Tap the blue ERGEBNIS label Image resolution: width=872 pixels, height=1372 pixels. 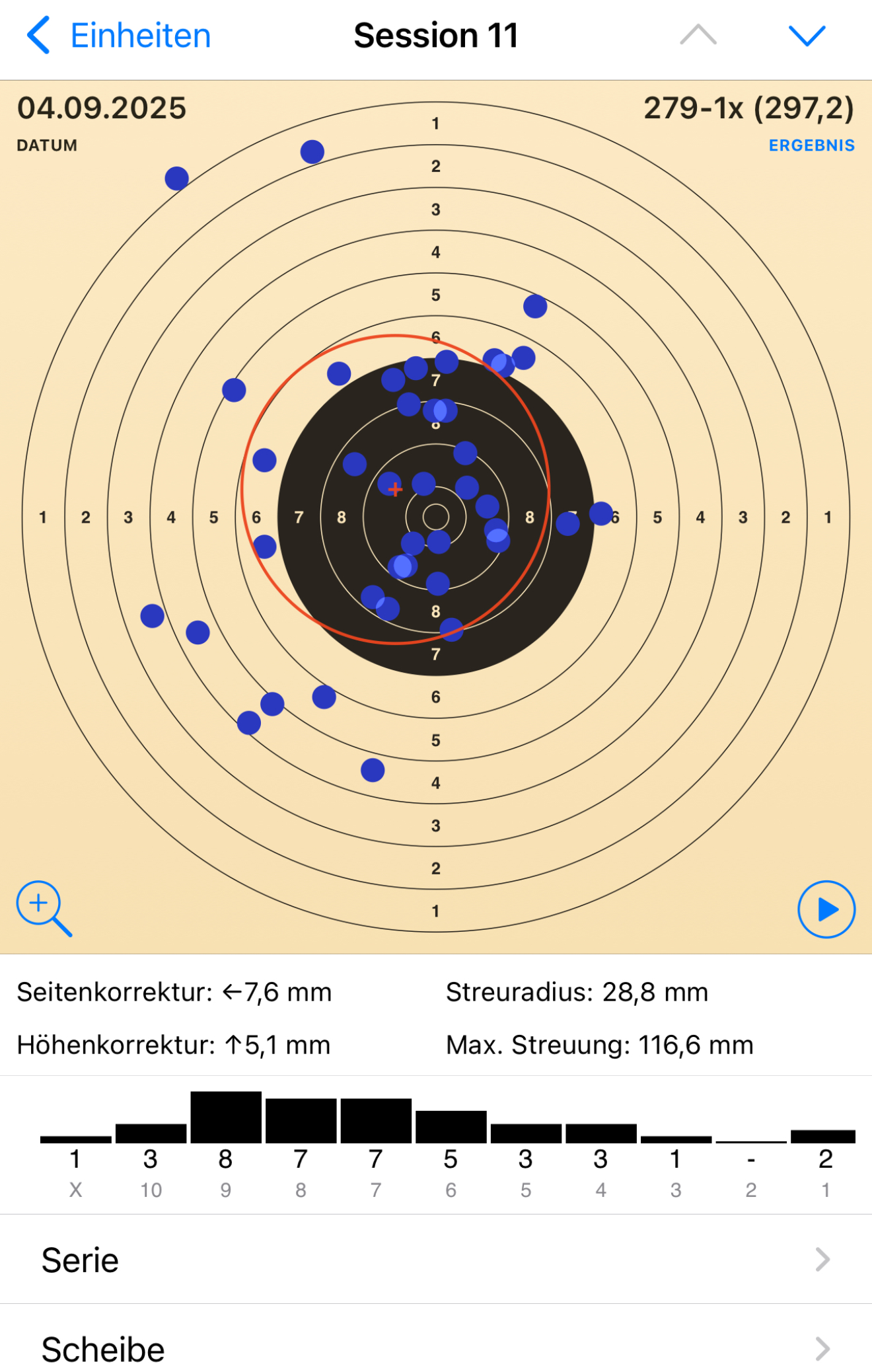pyautogui.click(x=811, y=145)
